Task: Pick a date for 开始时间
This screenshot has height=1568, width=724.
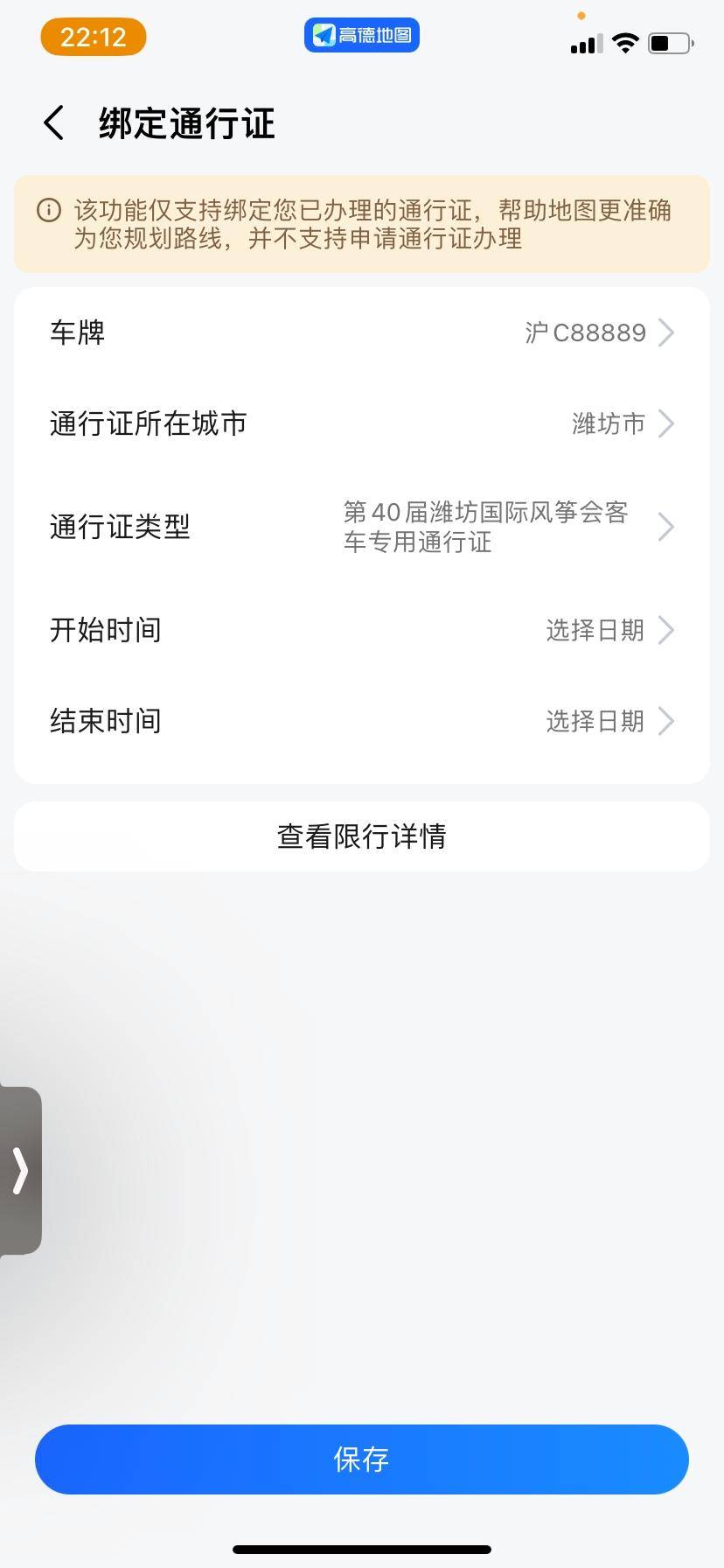Action: [x=362, y=630]
